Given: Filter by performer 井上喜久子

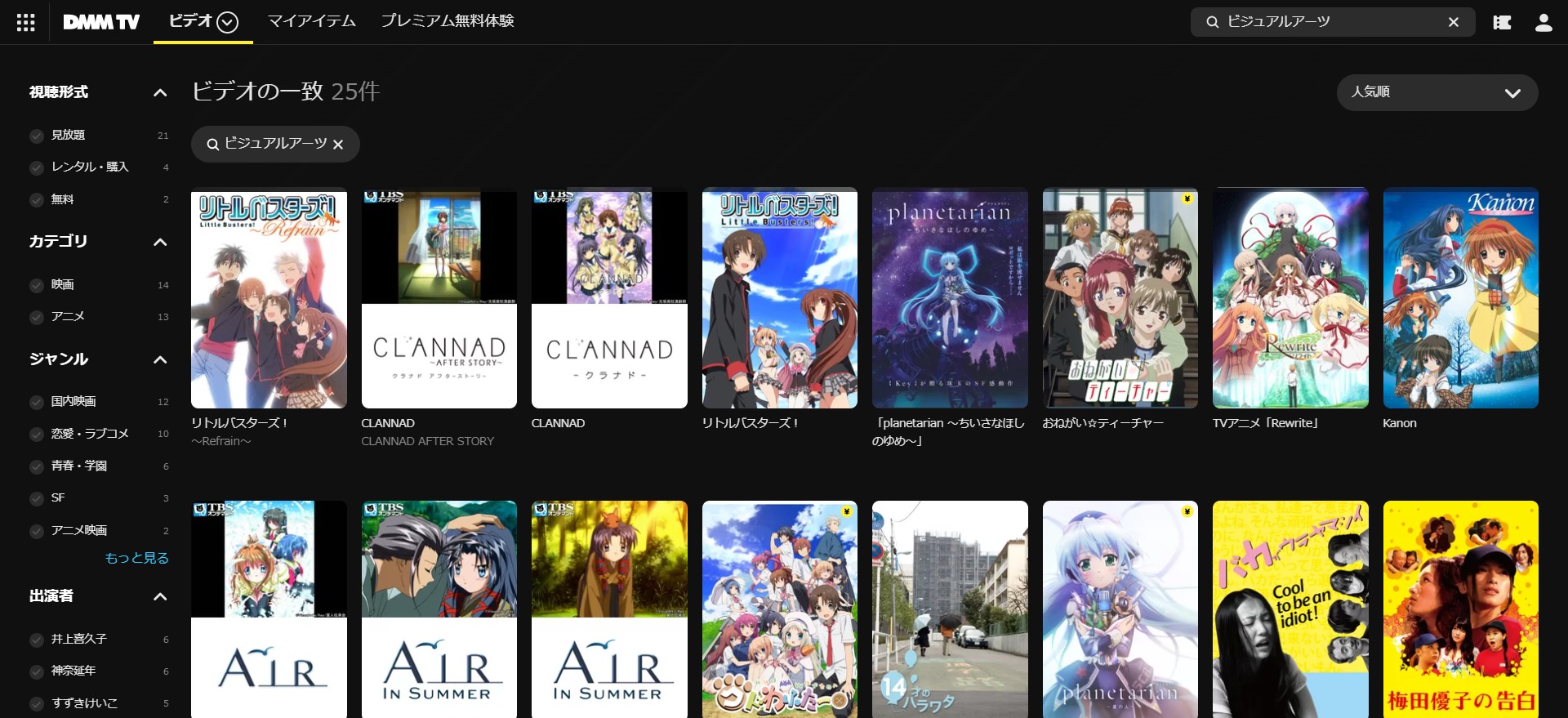Looking at the screenshot, I should coord(37,640).
